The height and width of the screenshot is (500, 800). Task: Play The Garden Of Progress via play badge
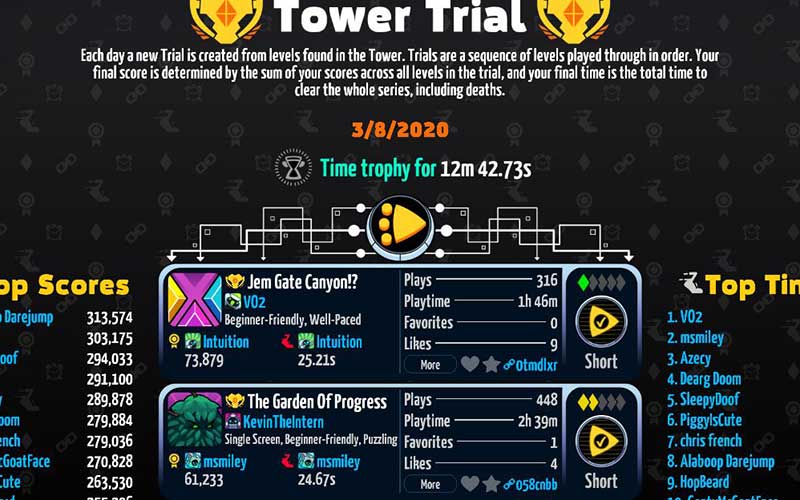click(601, 439)
